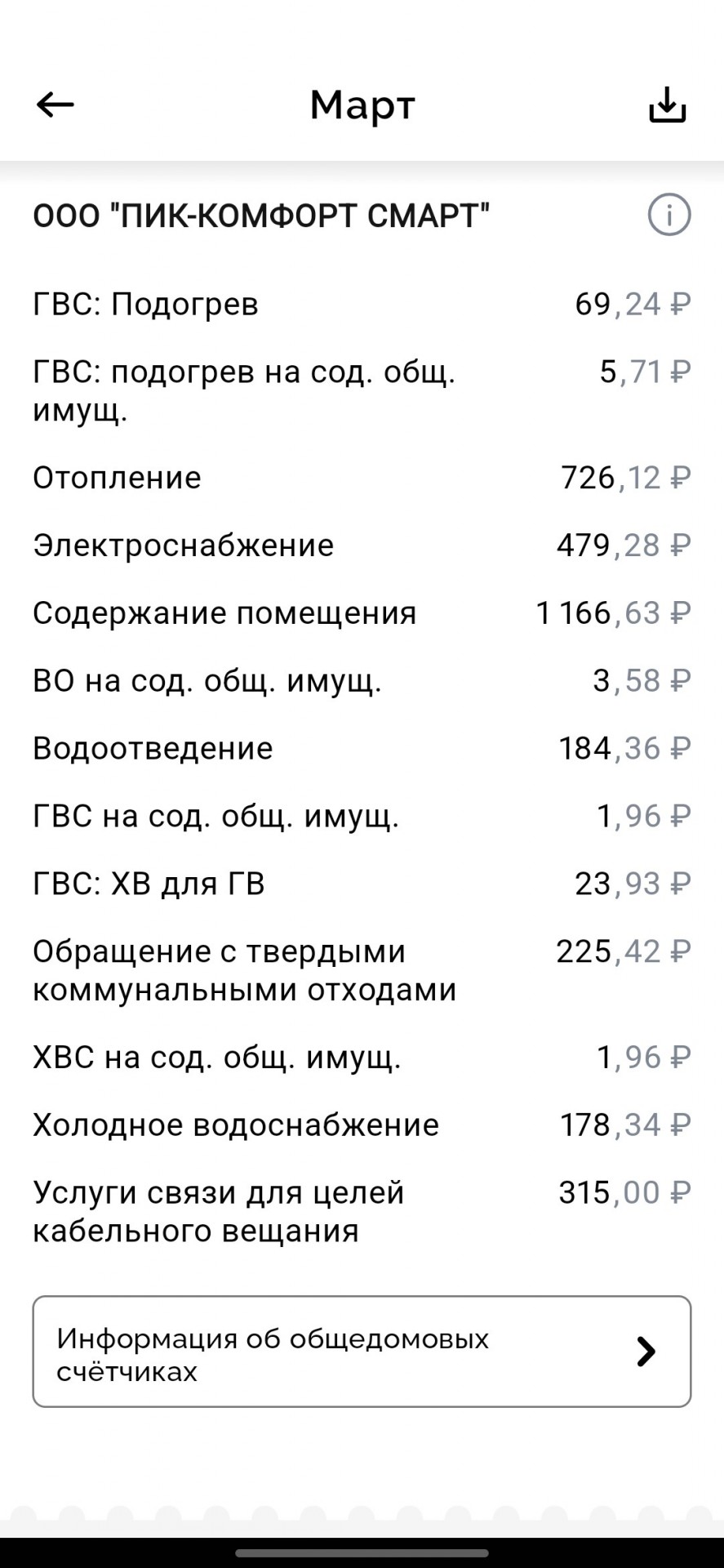Open Информация об общедомовых счётчиках
Viewport: 724px width, 1568px height.
362,1352
